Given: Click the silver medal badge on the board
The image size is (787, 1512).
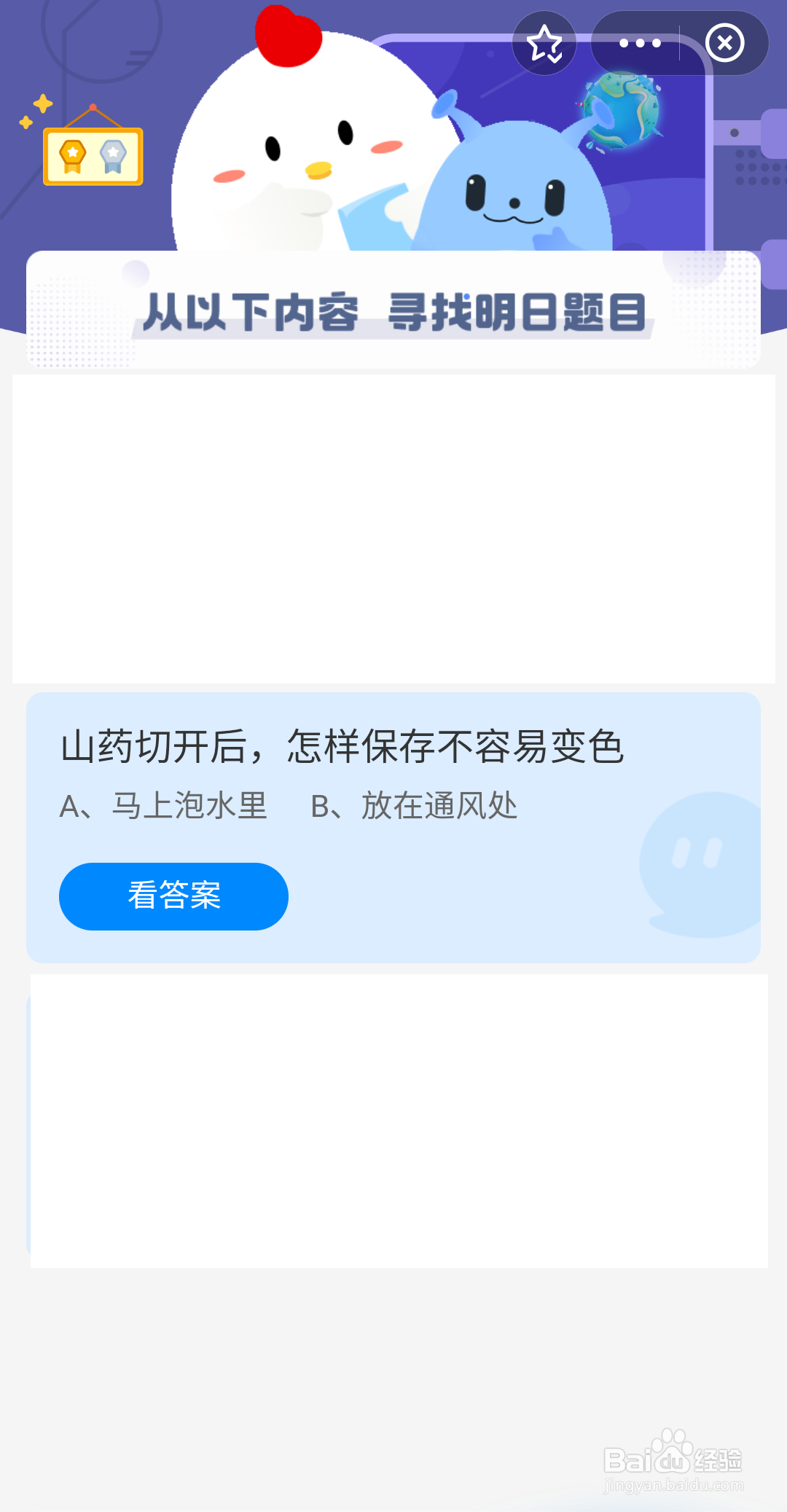Looking at the screenshot, I should 113,154.
